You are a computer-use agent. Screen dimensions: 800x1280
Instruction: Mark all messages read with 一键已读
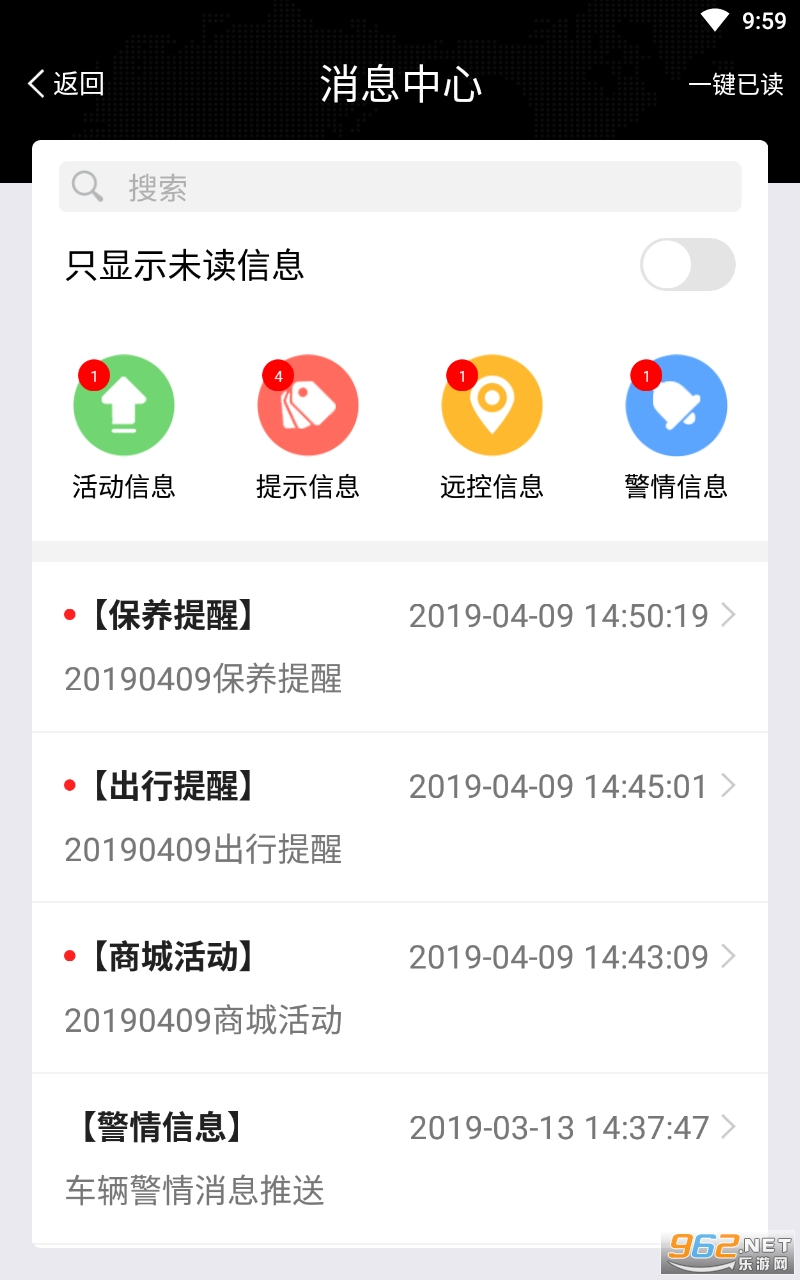point(735,85)
